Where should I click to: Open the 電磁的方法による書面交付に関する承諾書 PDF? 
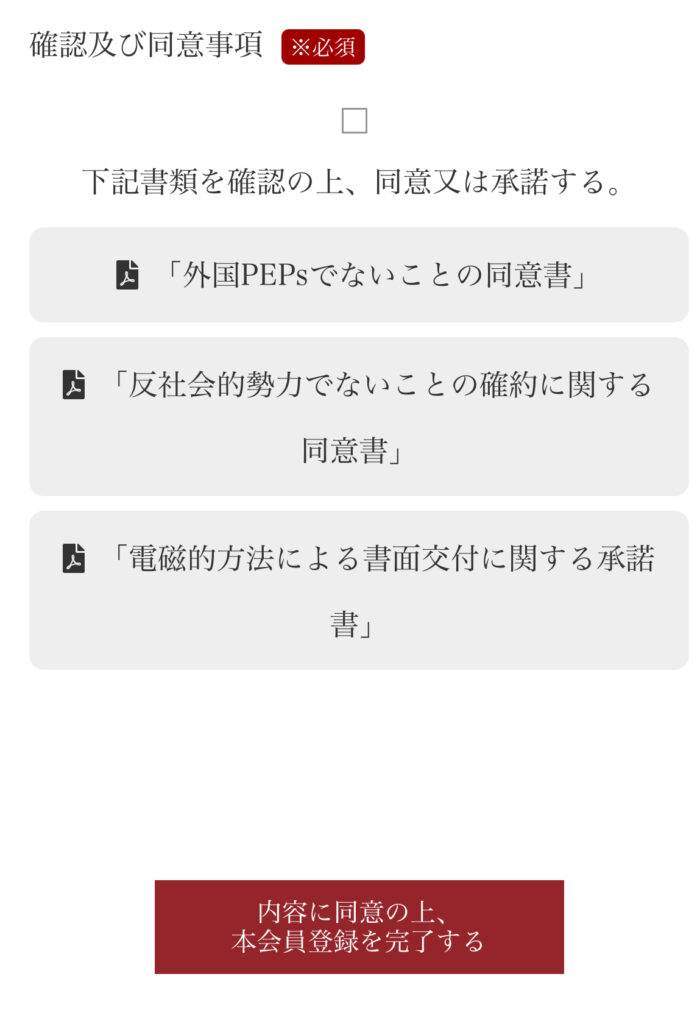point(358,590)
